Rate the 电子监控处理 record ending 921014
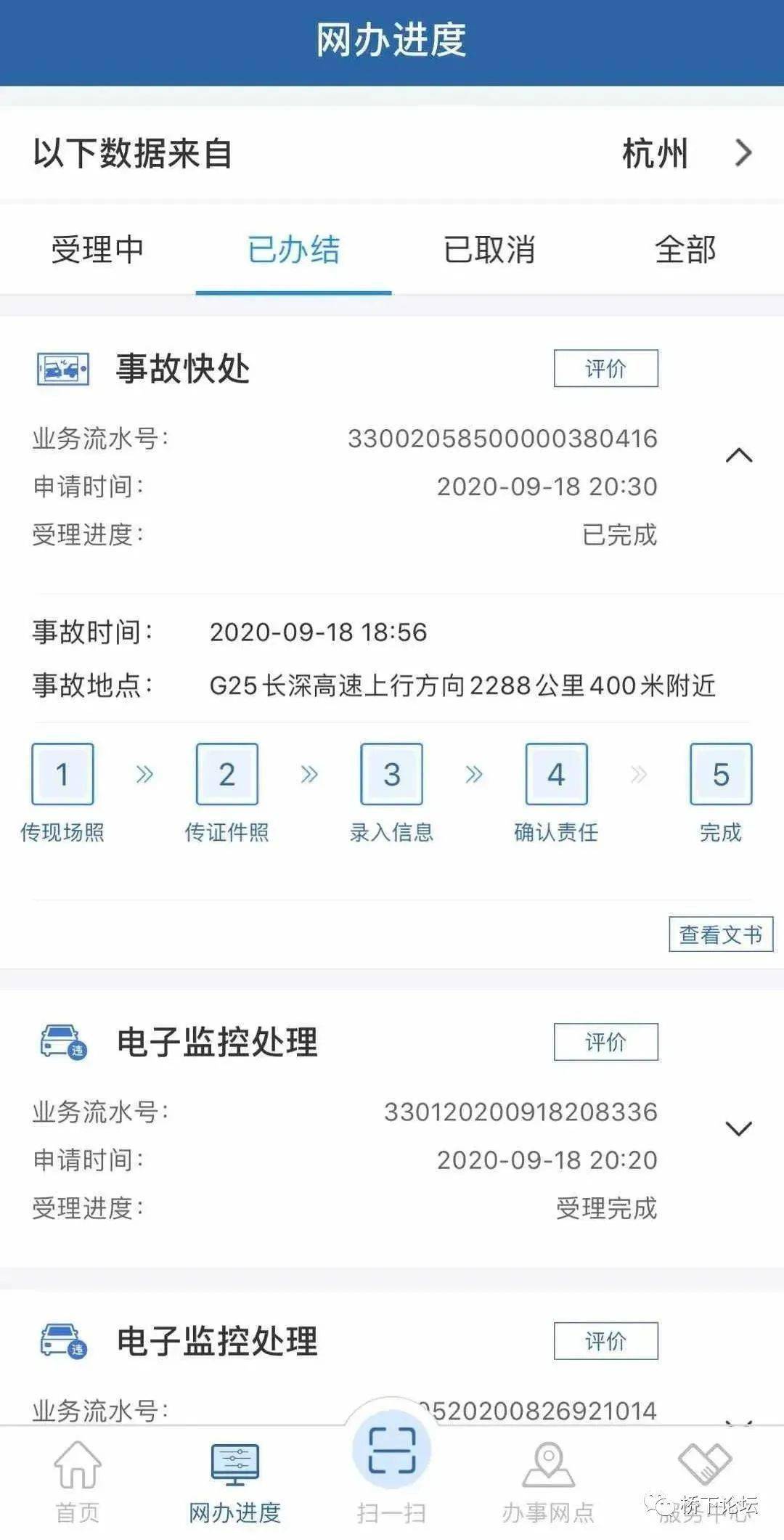Viewport: 784px width, 1540px height. click(x=605, y=1341)
